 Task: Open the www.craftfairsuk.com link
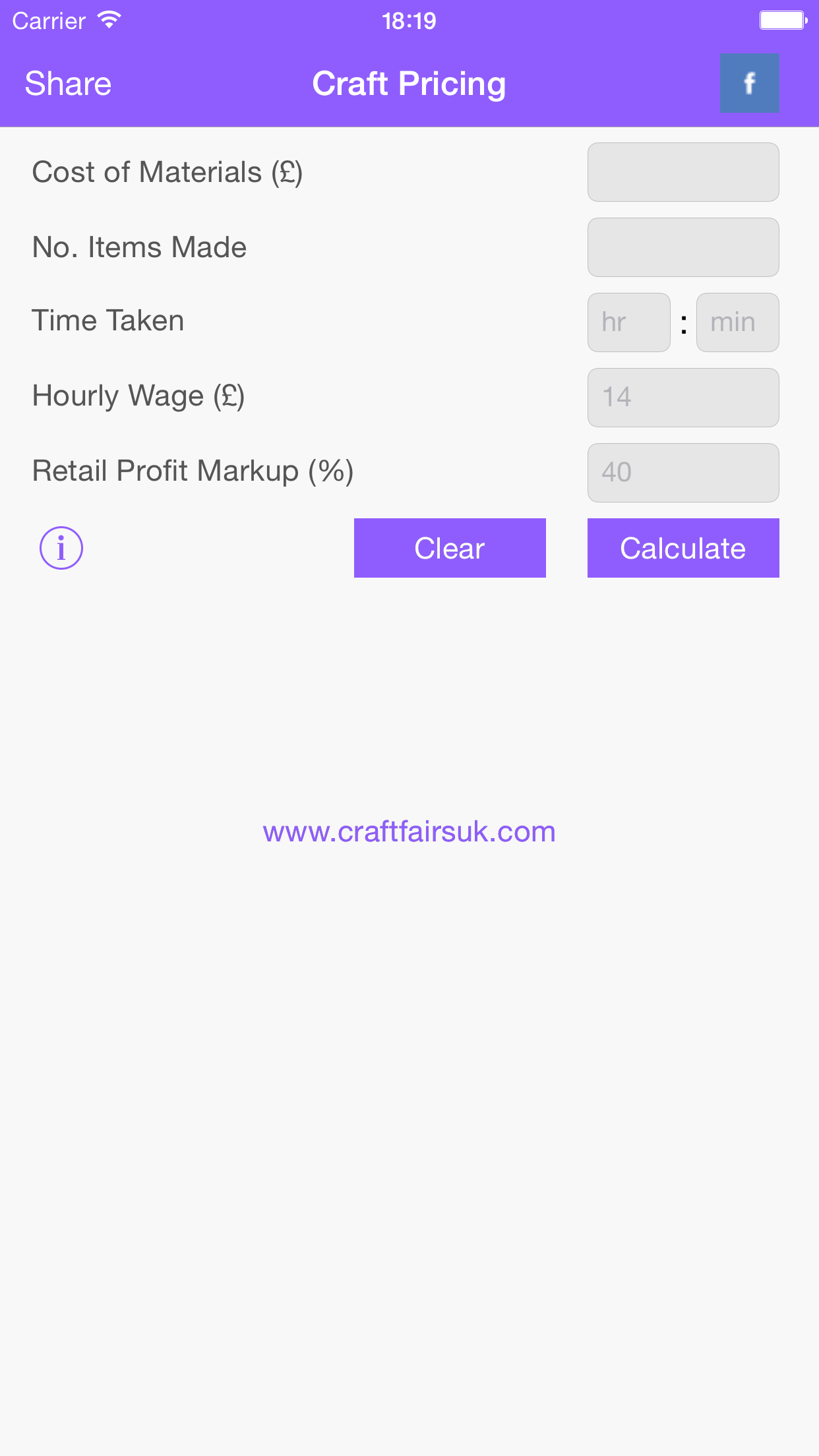tap(409, 832)
